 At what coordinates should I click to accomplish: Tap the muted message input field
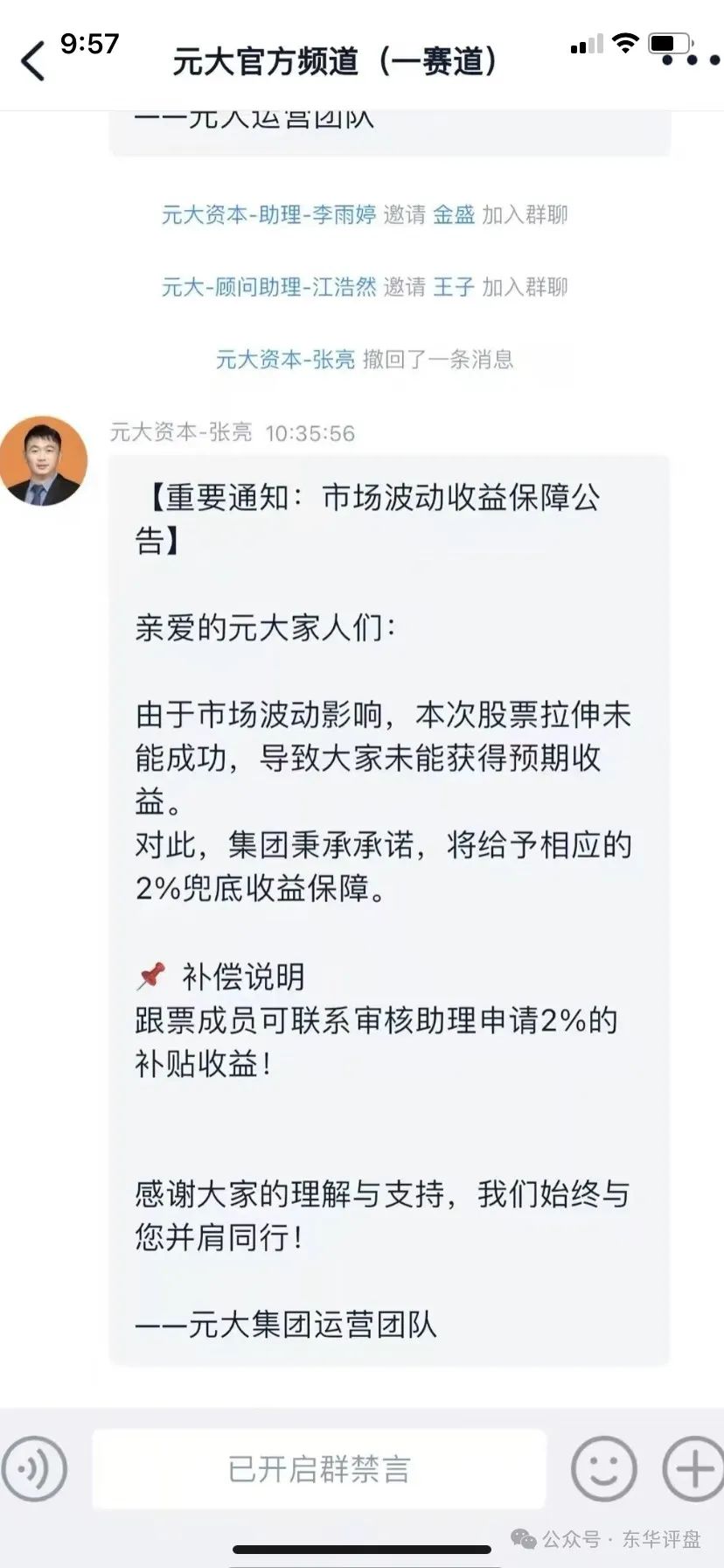319,1468
